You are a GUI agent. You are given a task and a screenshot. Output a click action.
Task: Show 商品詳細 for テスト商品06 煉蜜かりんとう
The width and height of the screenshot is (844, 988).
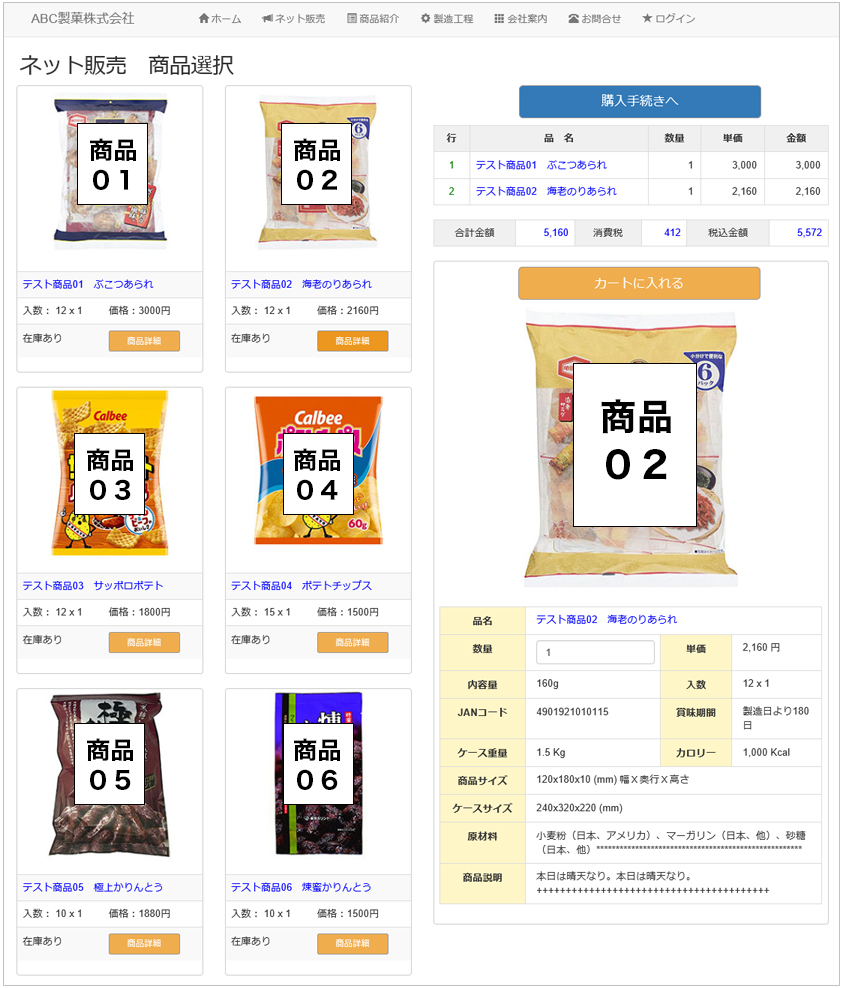coord(352,944)
